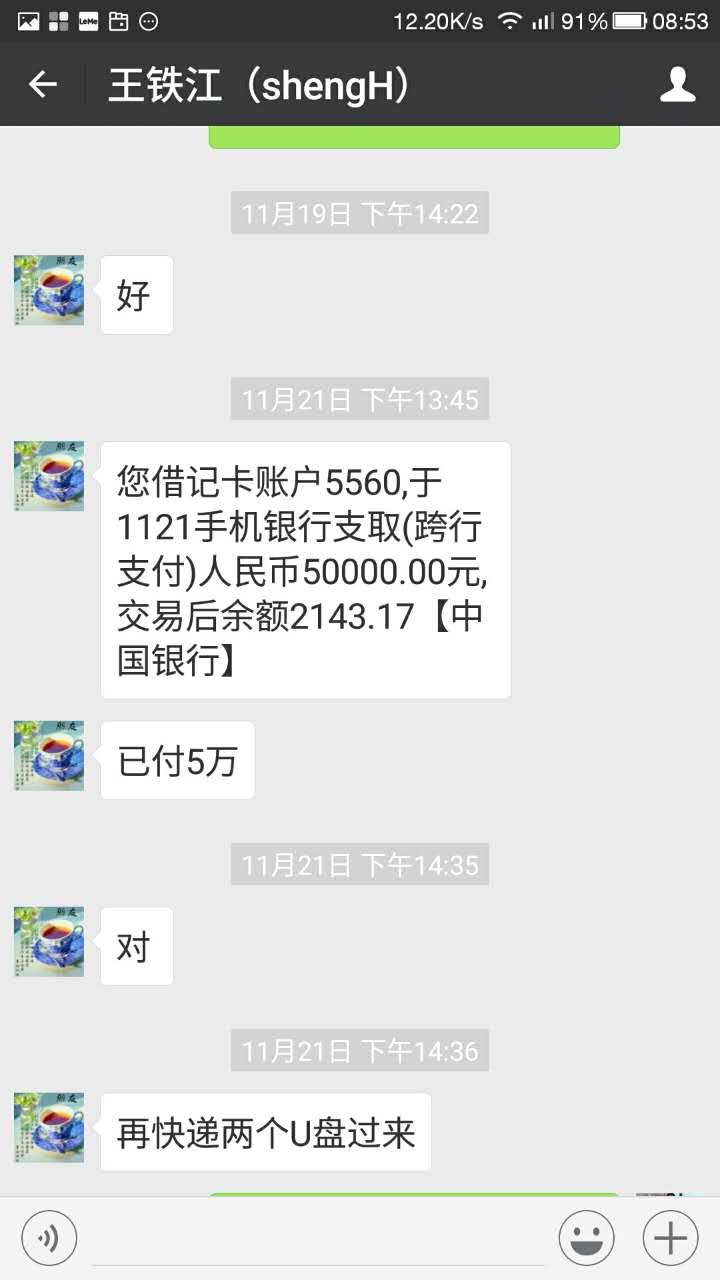Tap the 已付5万 message bubble
The width and height of the screenshot is (720, 1280).
tap(176, 760)
